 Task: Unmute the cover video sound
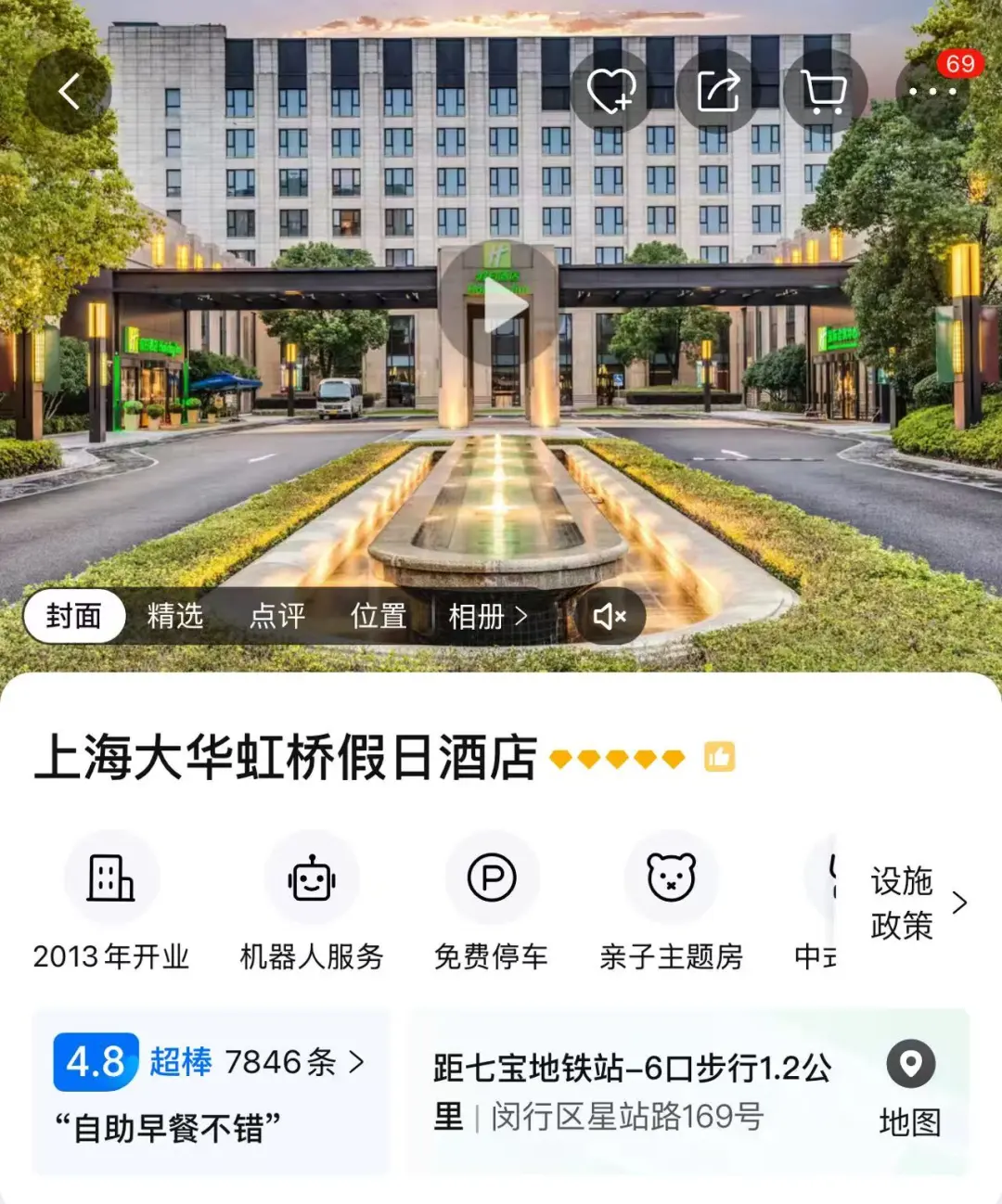tap(609, 616)
